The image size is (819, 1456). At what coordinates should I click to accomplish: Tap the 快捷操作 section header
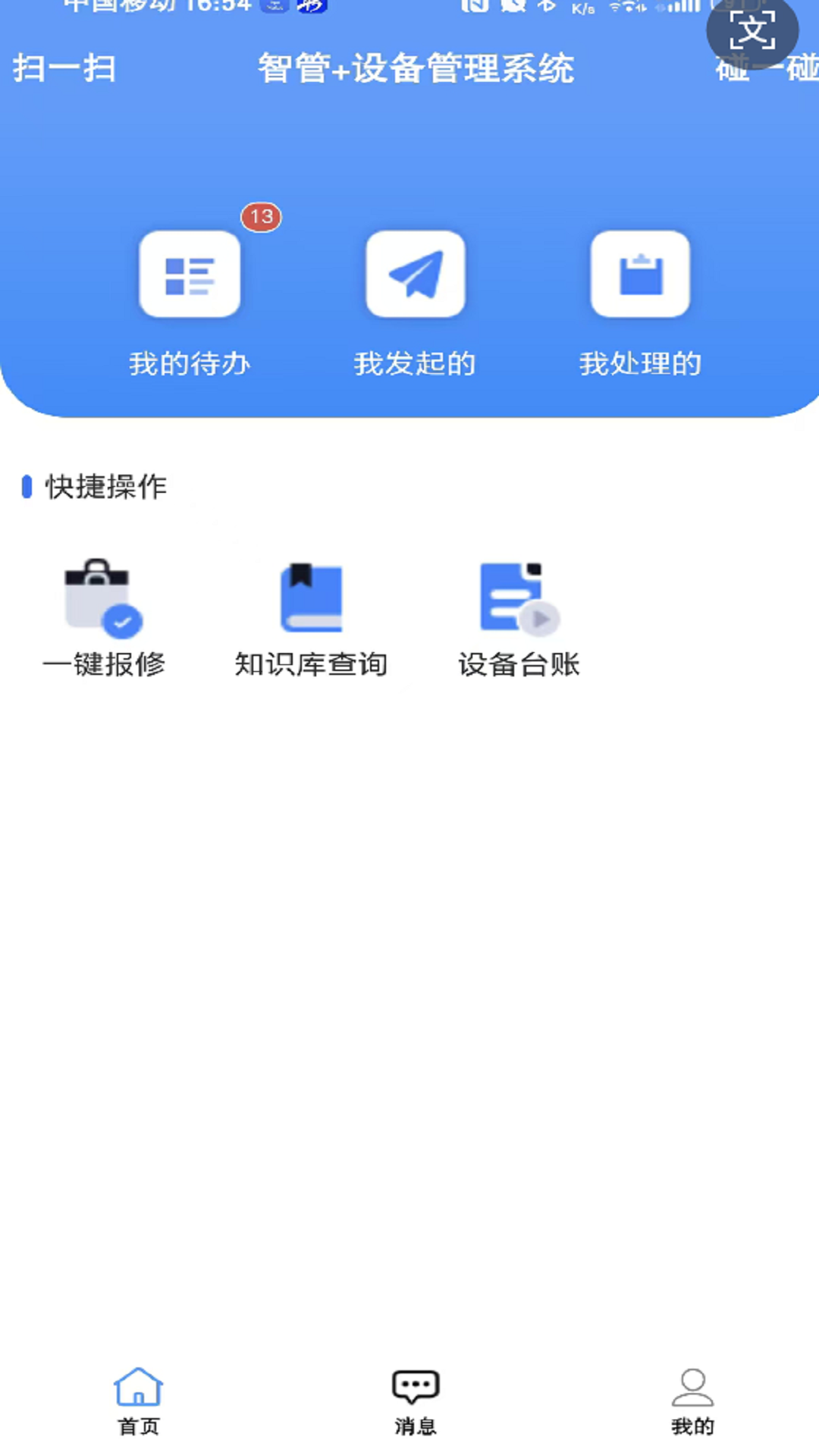[x=105, y=487]
